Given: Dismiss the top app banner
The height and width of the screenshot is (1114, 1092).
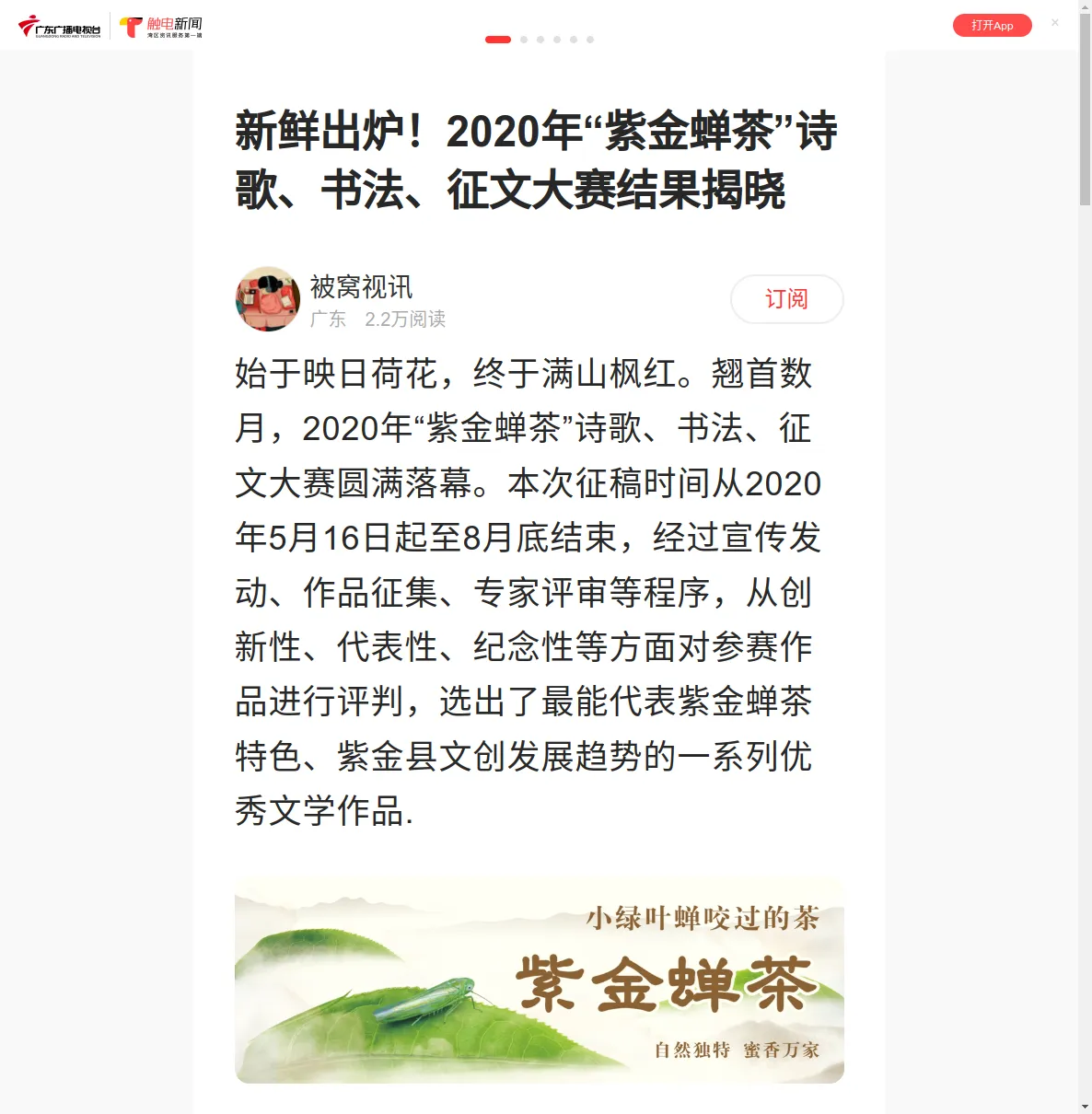Looking at the screenshot, I should point(1055,23).
